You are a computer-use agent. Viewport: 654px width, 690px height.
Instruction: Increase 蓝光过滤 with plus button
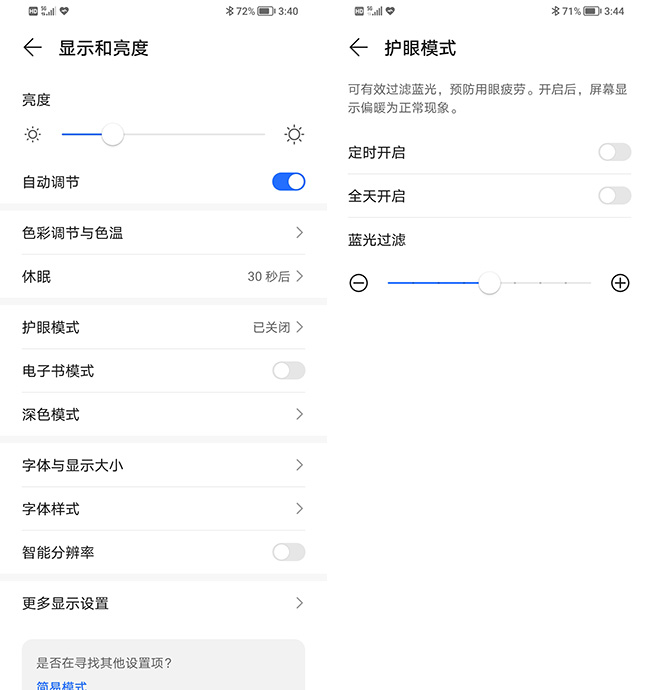click(620, 283)
